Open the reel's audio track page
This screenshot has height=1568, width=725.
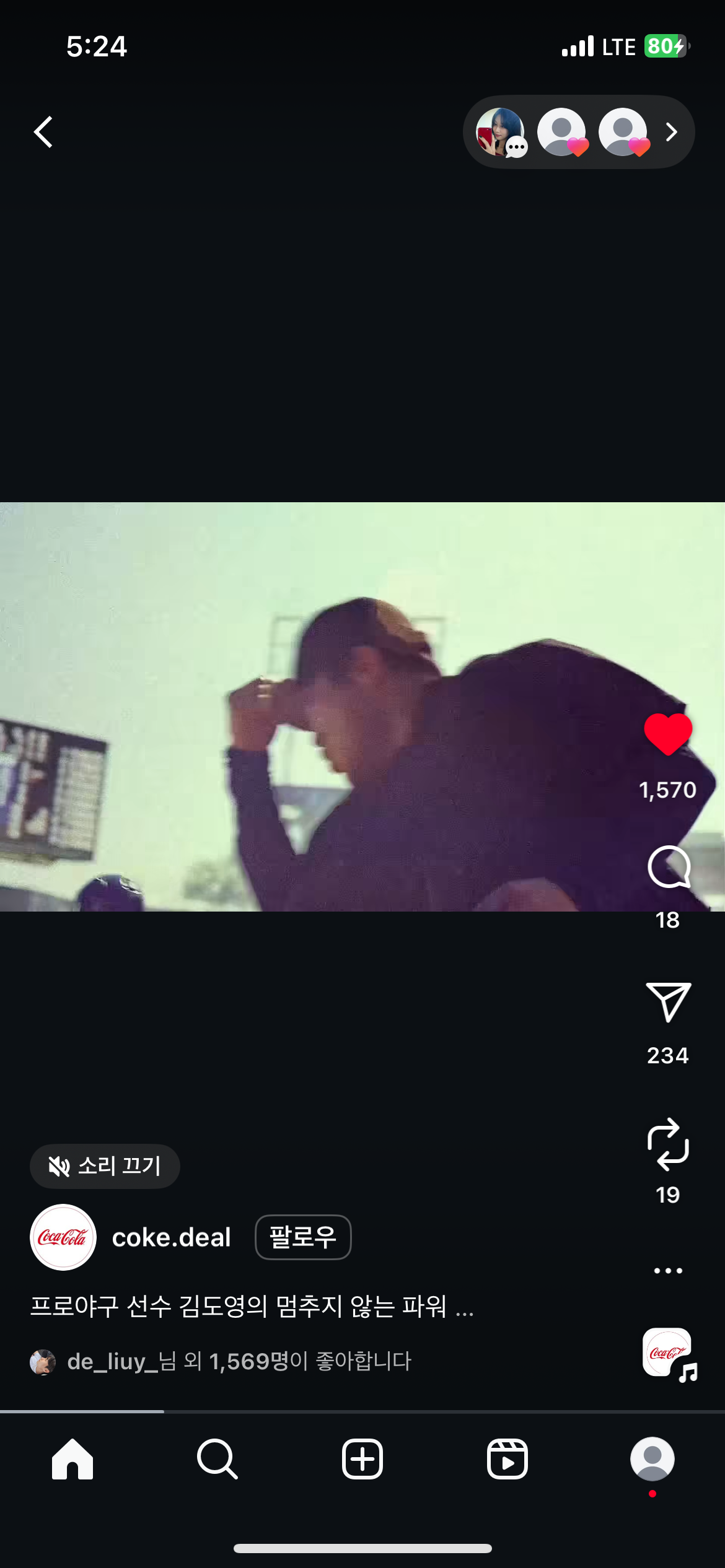pyautogui.click(x=668, y=1352)
